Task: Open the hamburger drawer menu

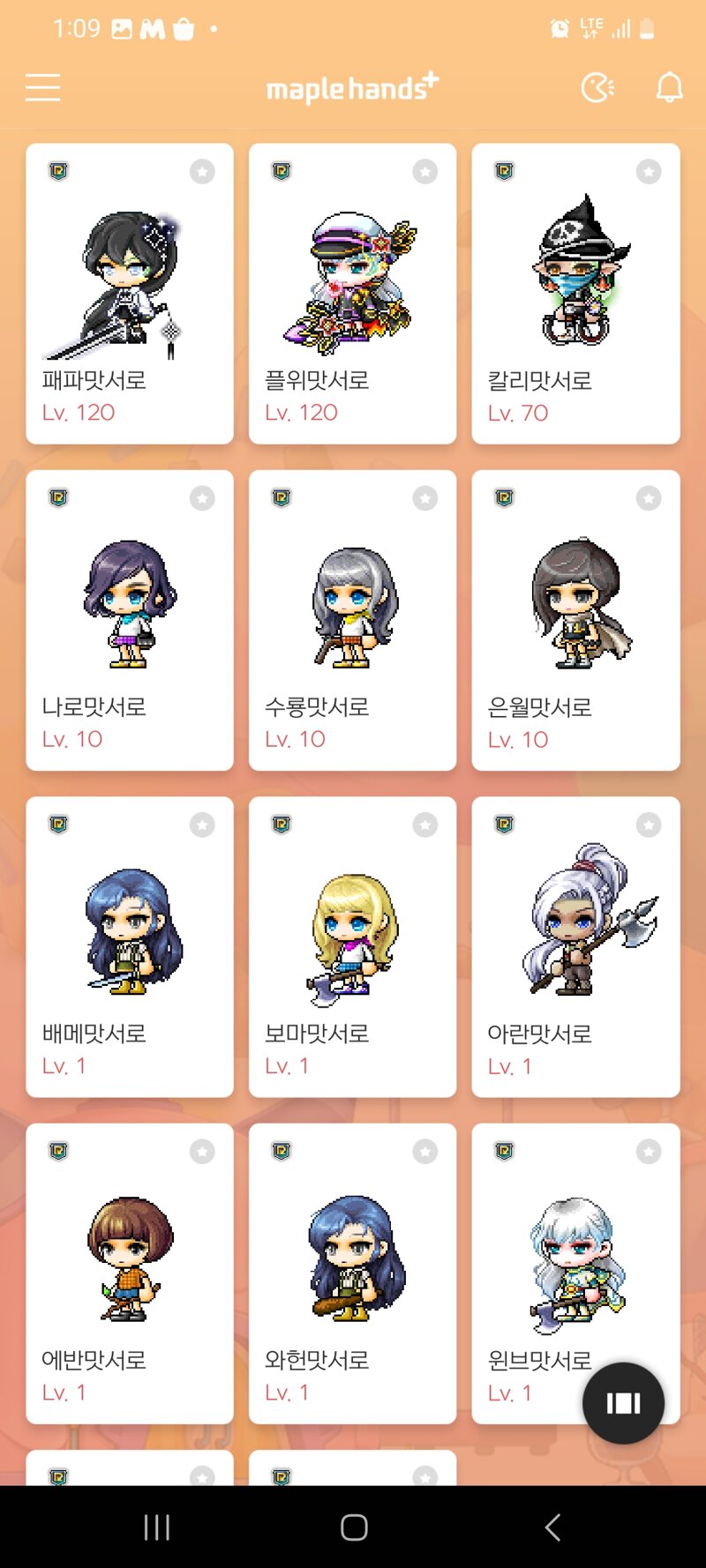Action: (x=42, y=87)
